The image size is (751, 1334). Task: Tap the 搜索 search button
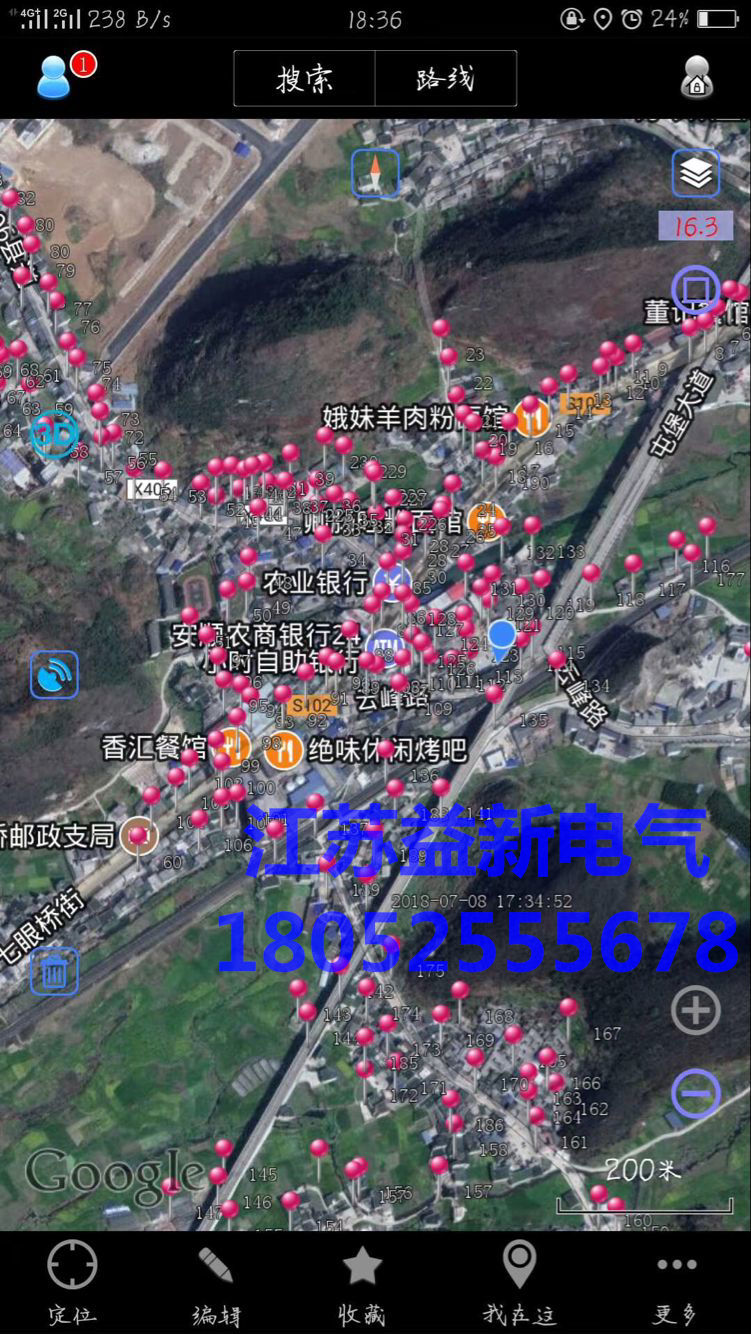point(304,79)
